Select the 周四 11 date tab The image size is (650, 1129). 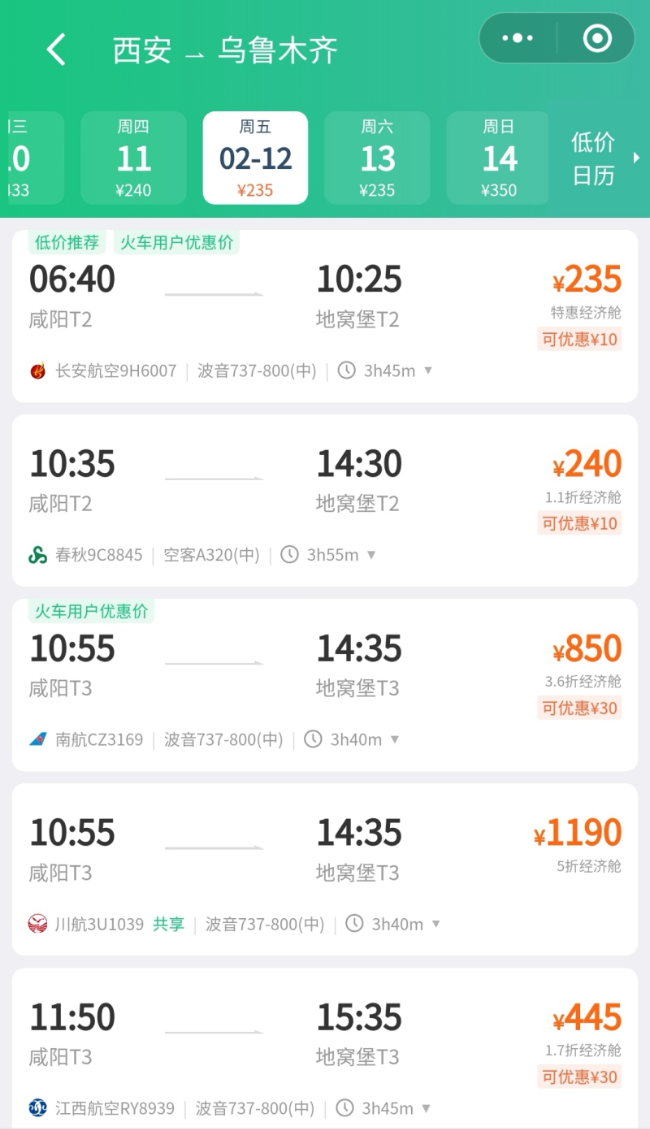coord(133,158)
